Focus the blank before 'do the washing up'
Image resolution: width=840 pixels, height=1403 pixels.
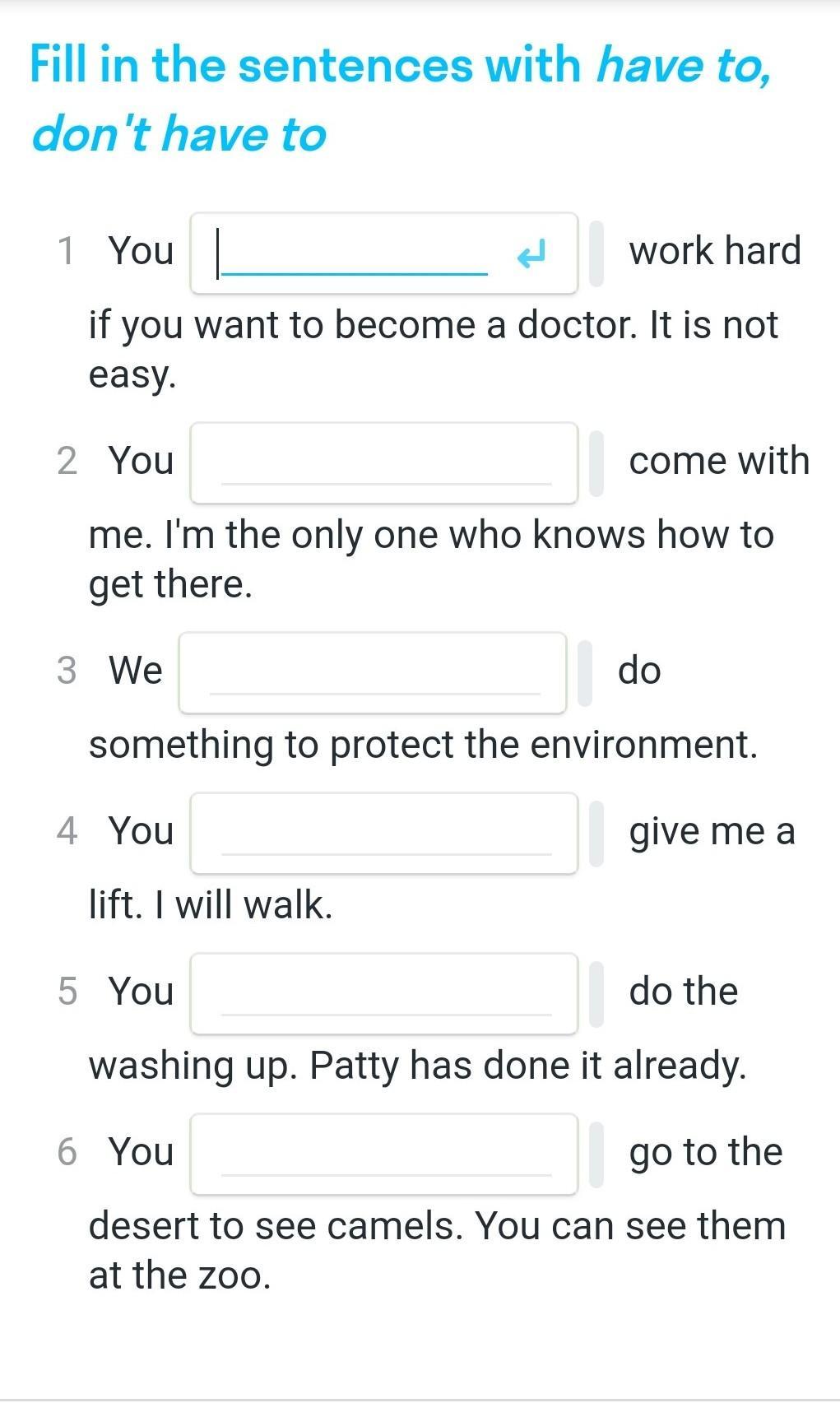click(x=384, y=994)
